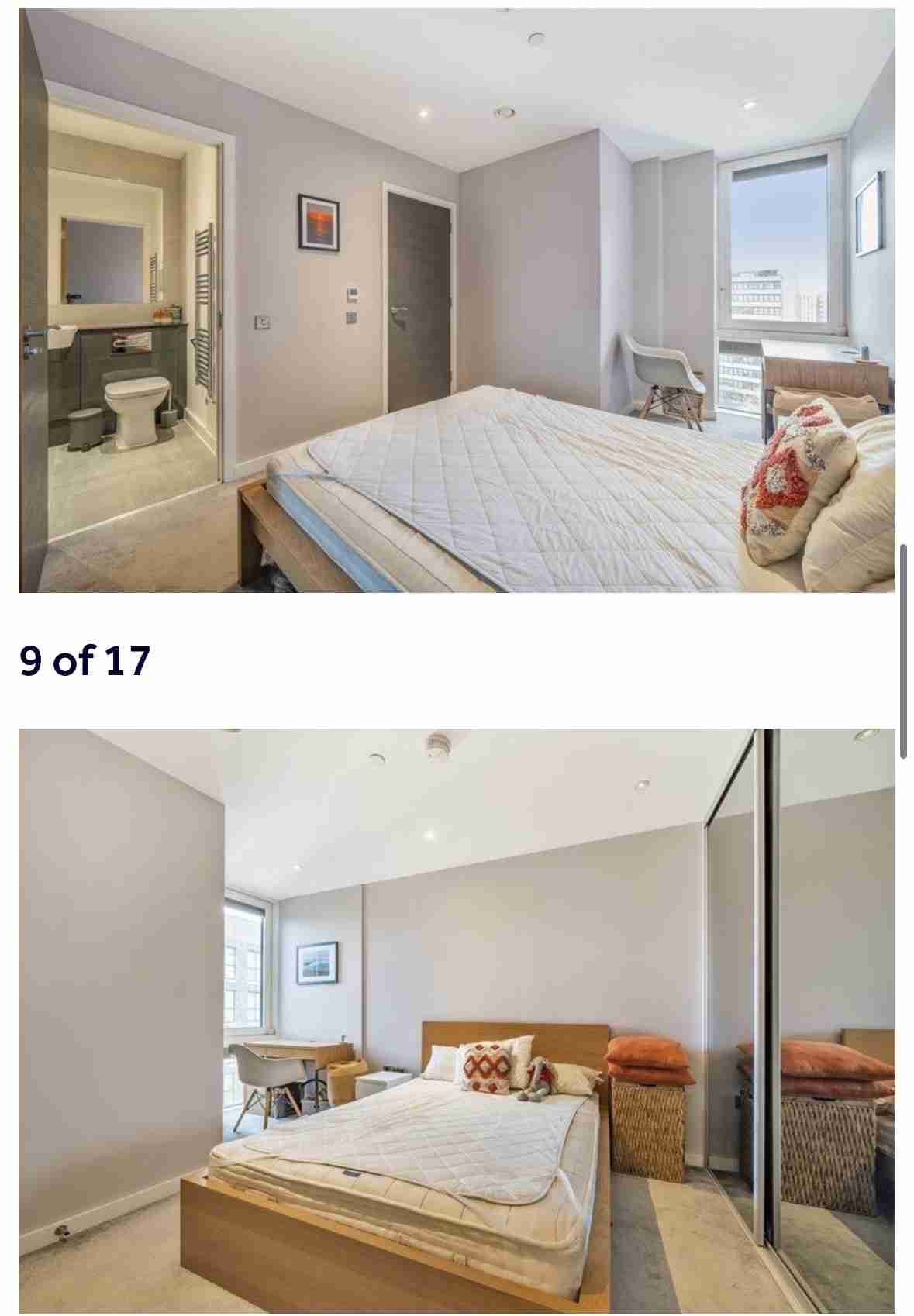Open photo 9 of 17 with mirrored wardrobe
The image size is (914, 1316).
(457, 1020)
